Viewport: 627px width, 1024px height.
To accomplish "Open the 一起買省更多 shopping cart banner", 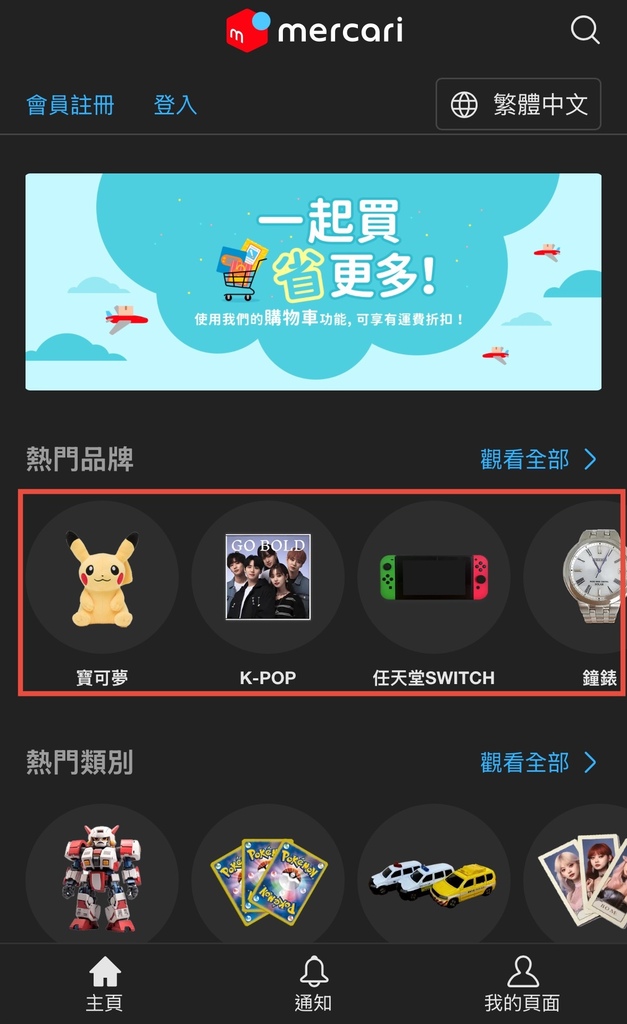I will [314, 282].
